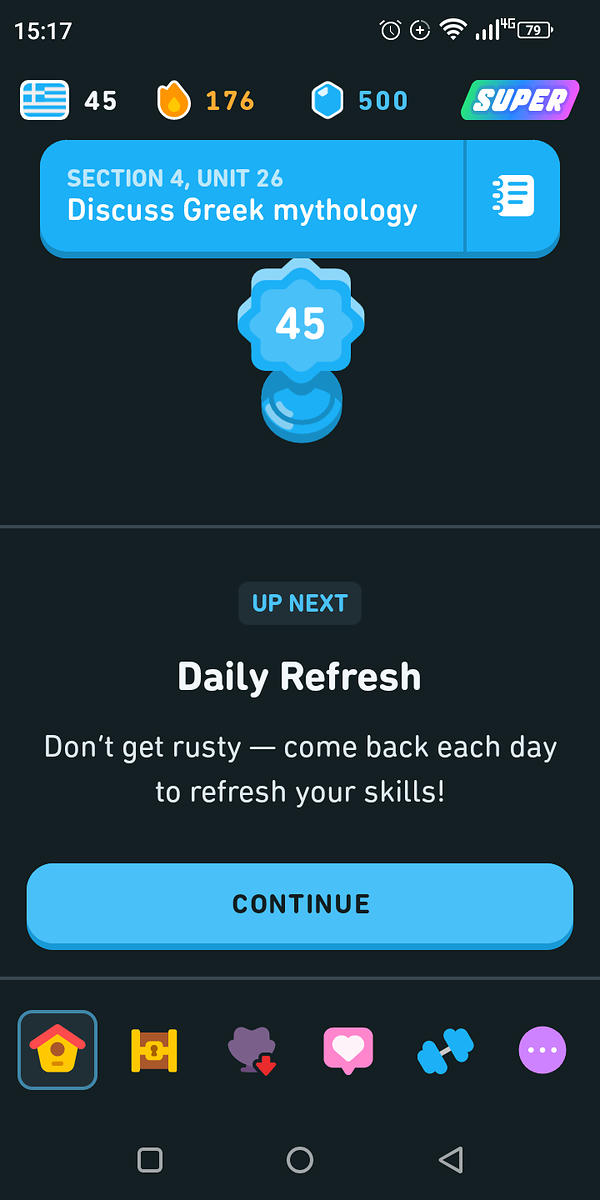View the 176-day streak details
Image resolution: width=600 pixels, height=1200 pixels.
[205, 100]
